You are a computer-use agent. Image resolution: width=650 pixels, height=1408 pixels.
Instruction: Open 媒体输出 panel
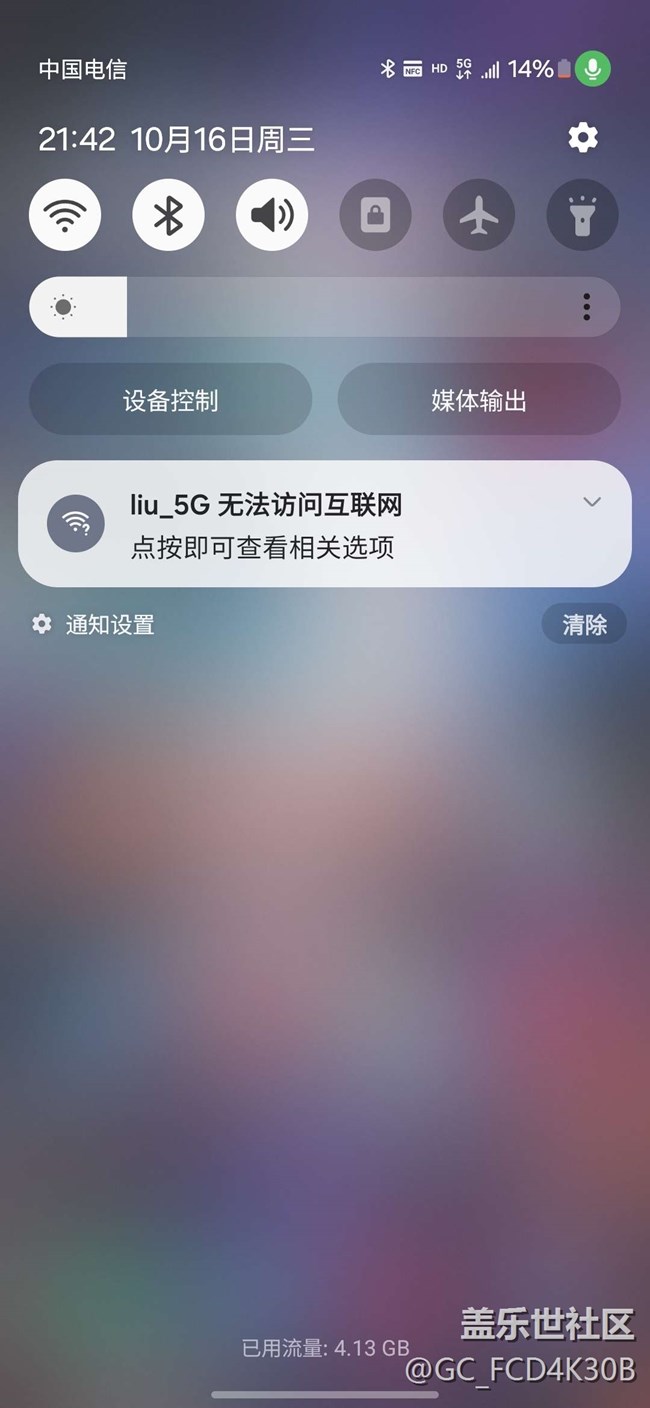(479, 400)
